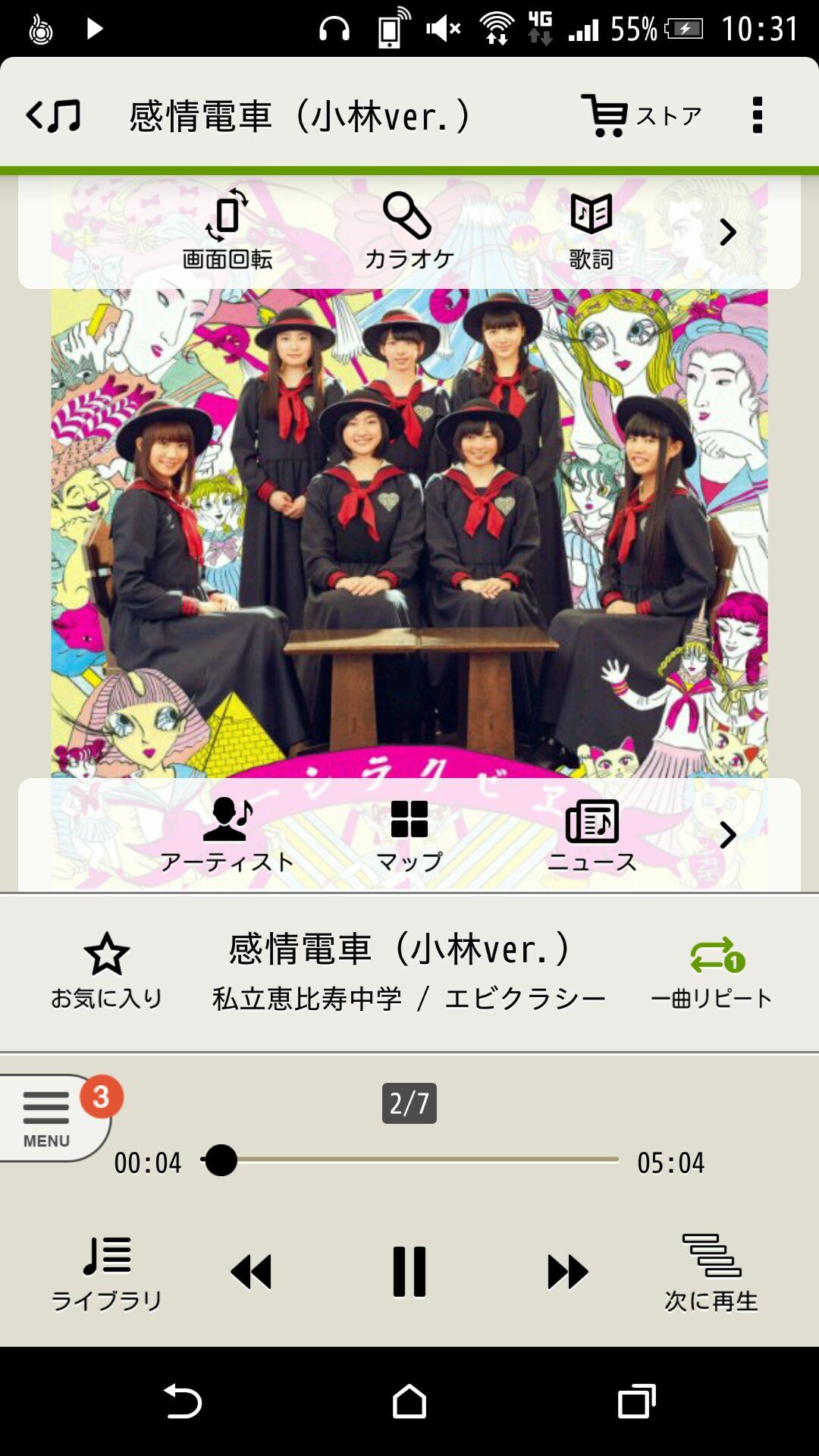Open the ストア shopping cart
Screen dimensions: 819x1456
(641, 116)
